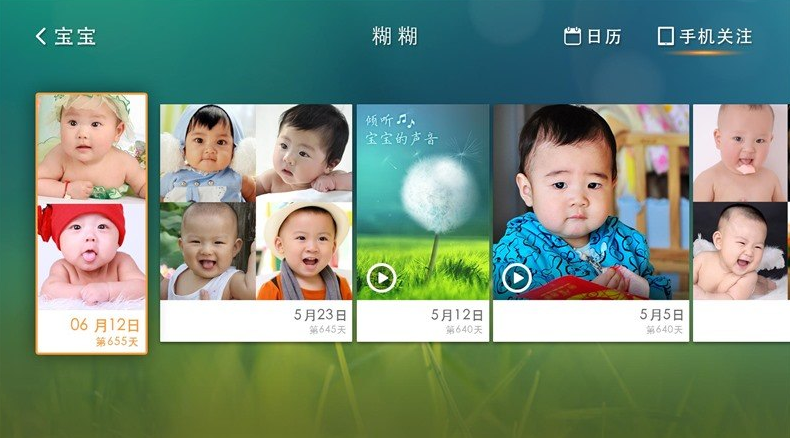Open 手机关注 phone follow option
The width and height of the screenshot is (790, 438).
(x=705, y=37)
